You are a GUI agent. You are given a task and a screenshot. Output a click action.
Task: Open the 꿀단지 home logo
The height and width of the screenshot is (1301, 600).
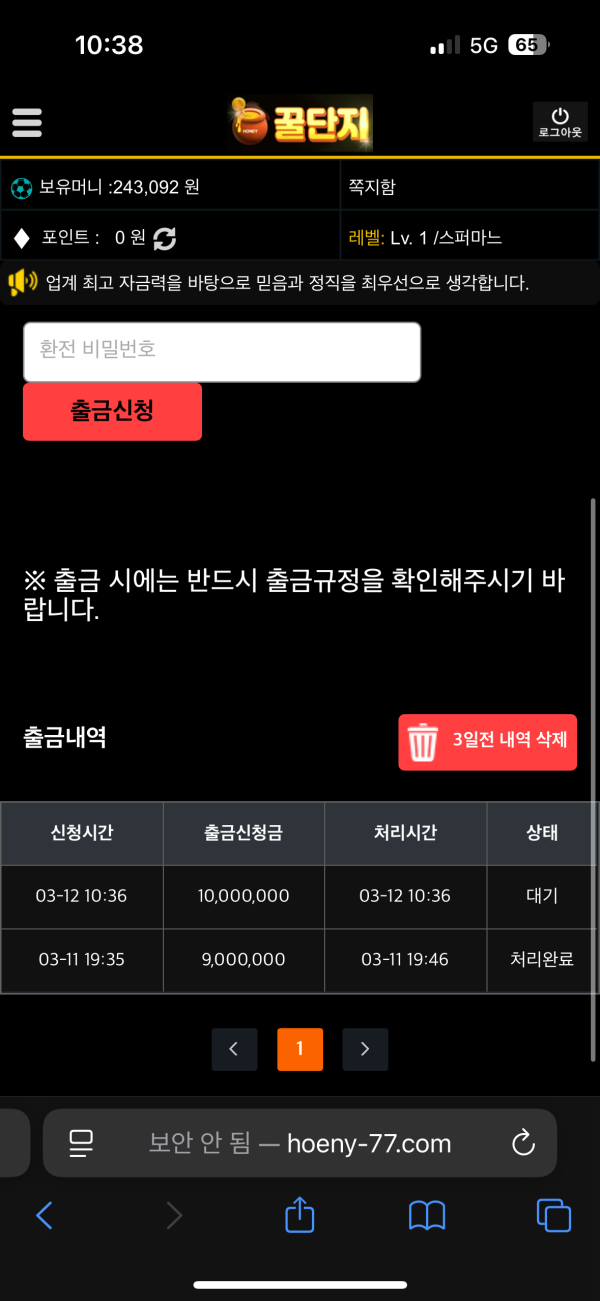coord(300,122)
